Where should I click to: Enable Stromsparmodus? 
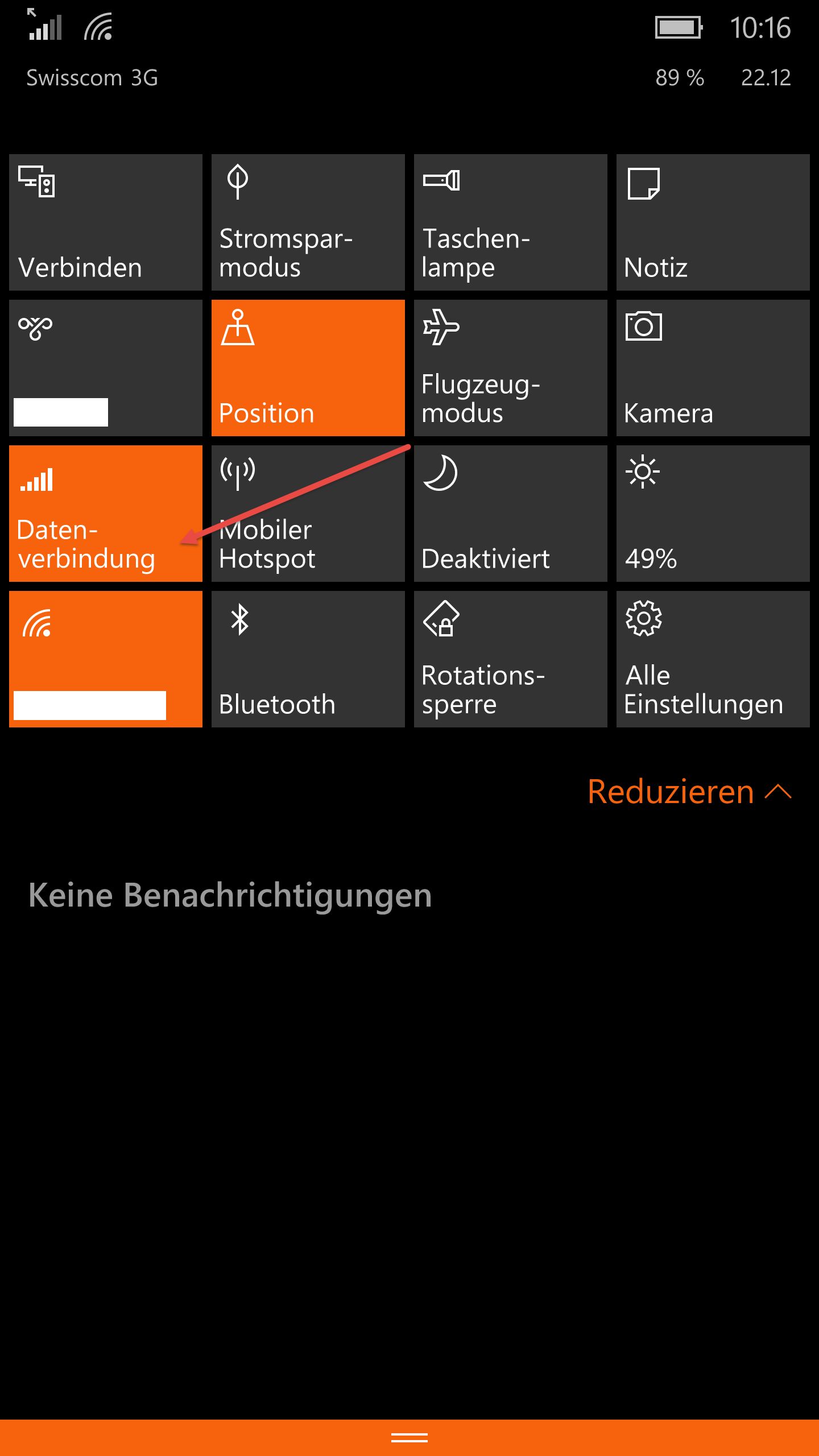point(308,222)
